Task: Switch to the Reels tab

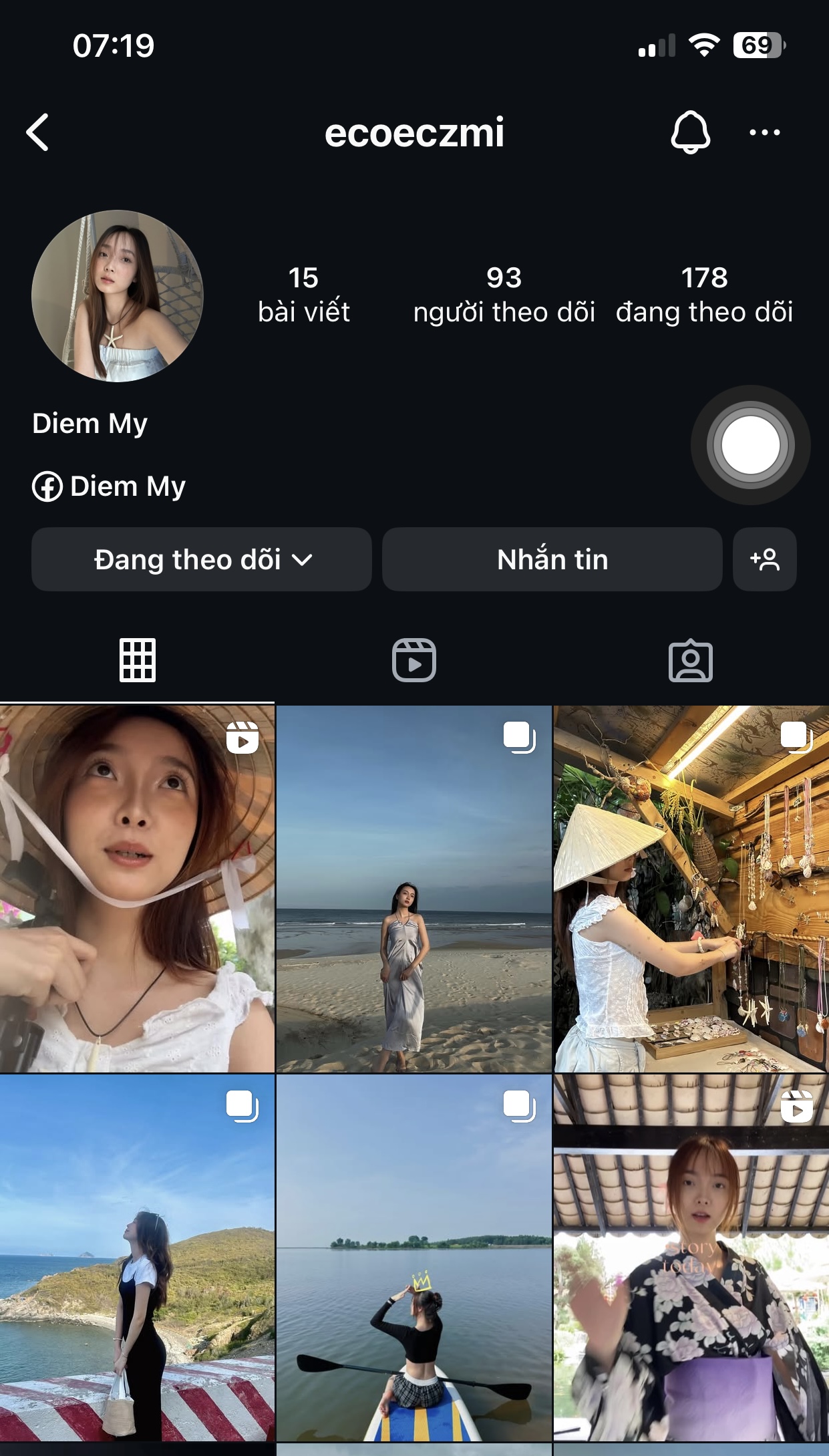Action: 414,660
